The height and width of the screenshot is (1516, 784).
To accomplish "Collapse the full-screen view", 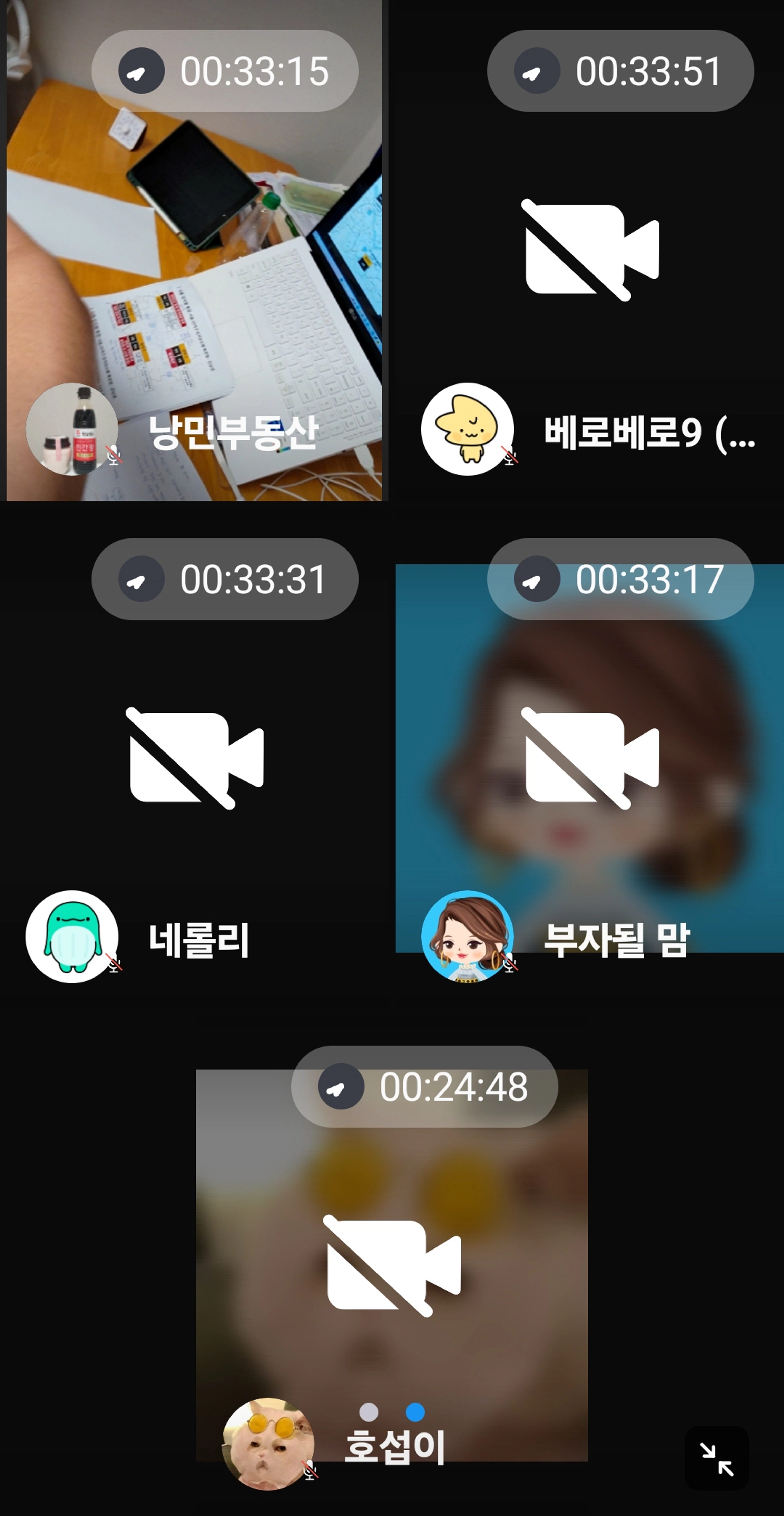I will click(x=716, y=1458).
